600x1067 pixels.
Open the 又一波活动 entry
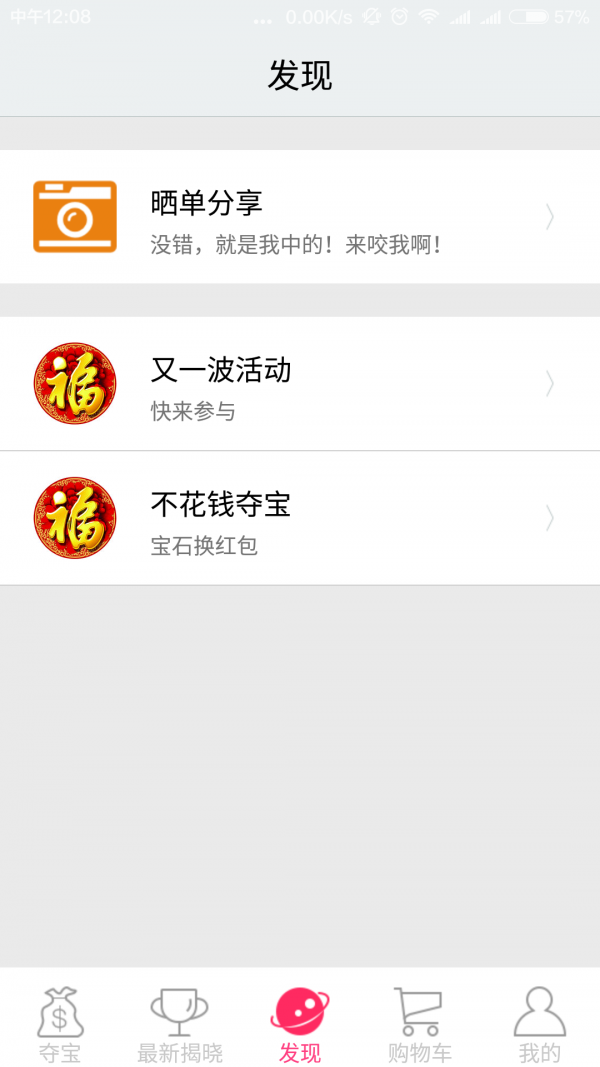tap(300, 384)
